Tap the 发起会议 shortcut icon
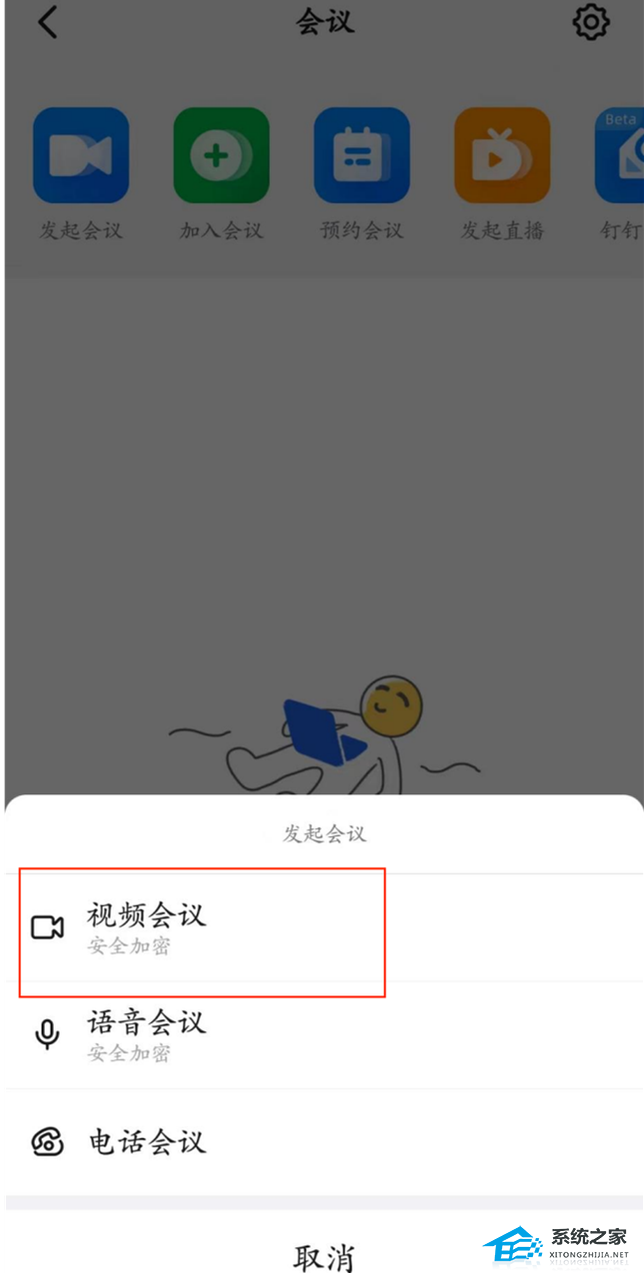 pyautogui.click(x=81, y=156)
